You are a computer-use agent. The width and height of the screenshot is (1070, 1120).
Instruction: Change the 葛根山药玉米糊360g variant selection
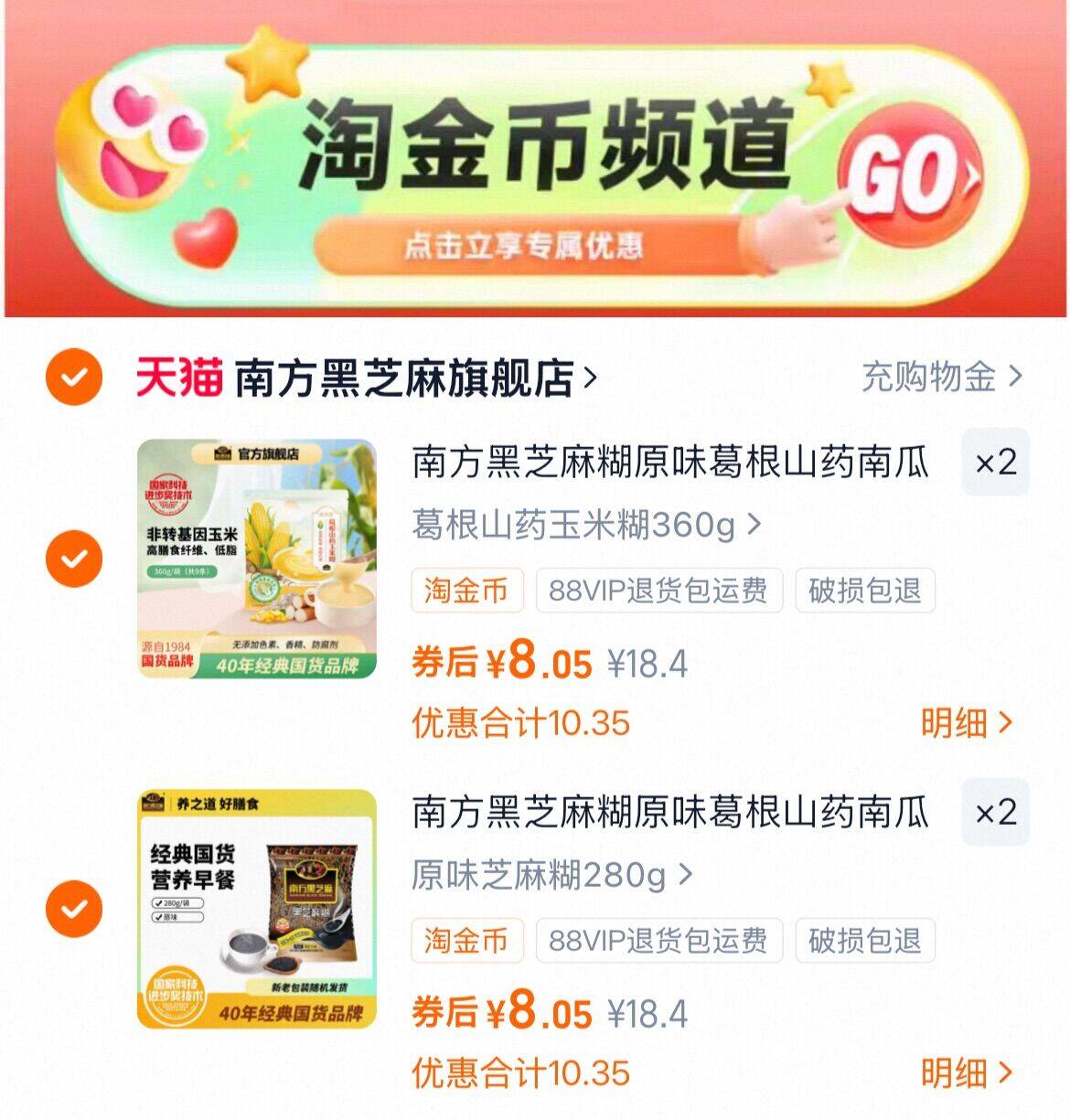click(x=585, y=525)
